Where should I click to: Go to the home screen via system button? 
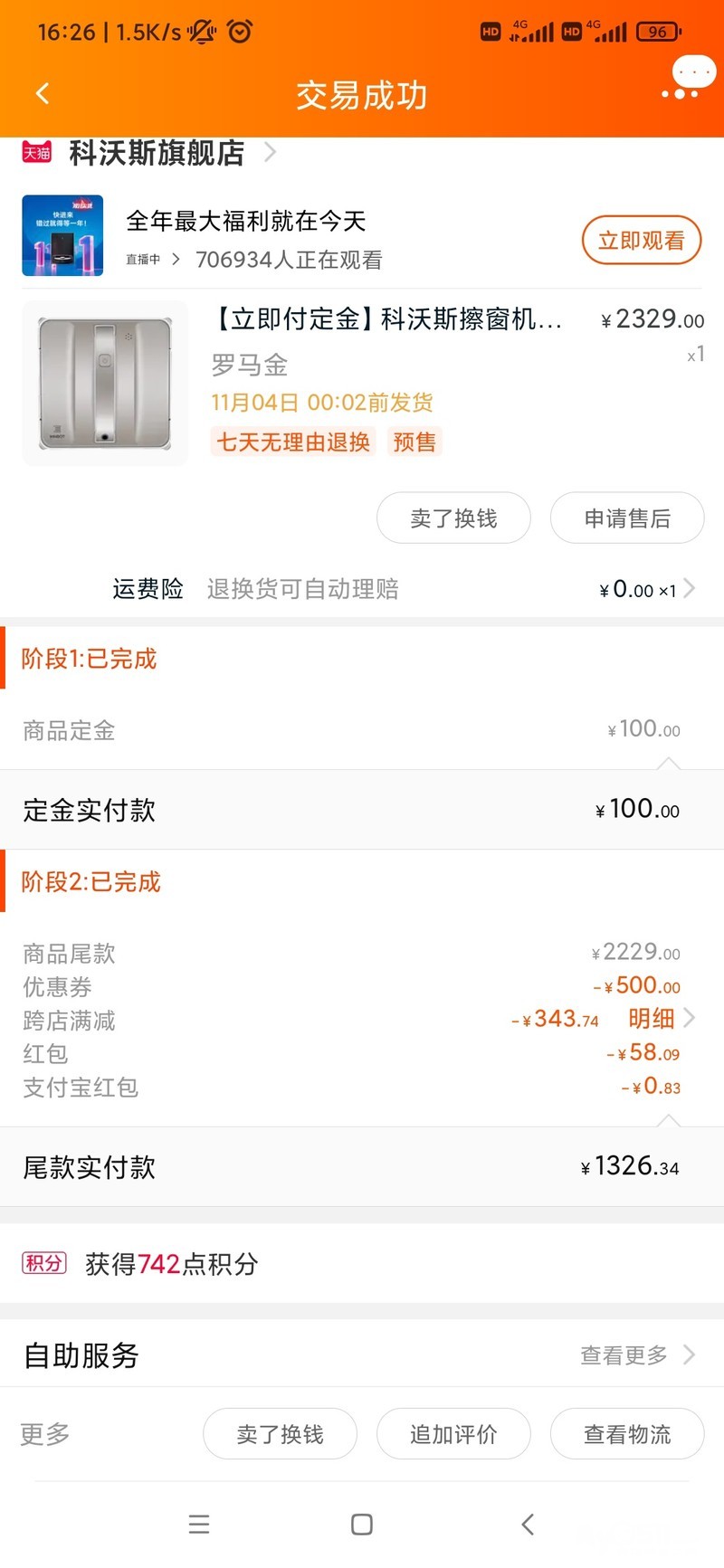(x=362, y=1525)
